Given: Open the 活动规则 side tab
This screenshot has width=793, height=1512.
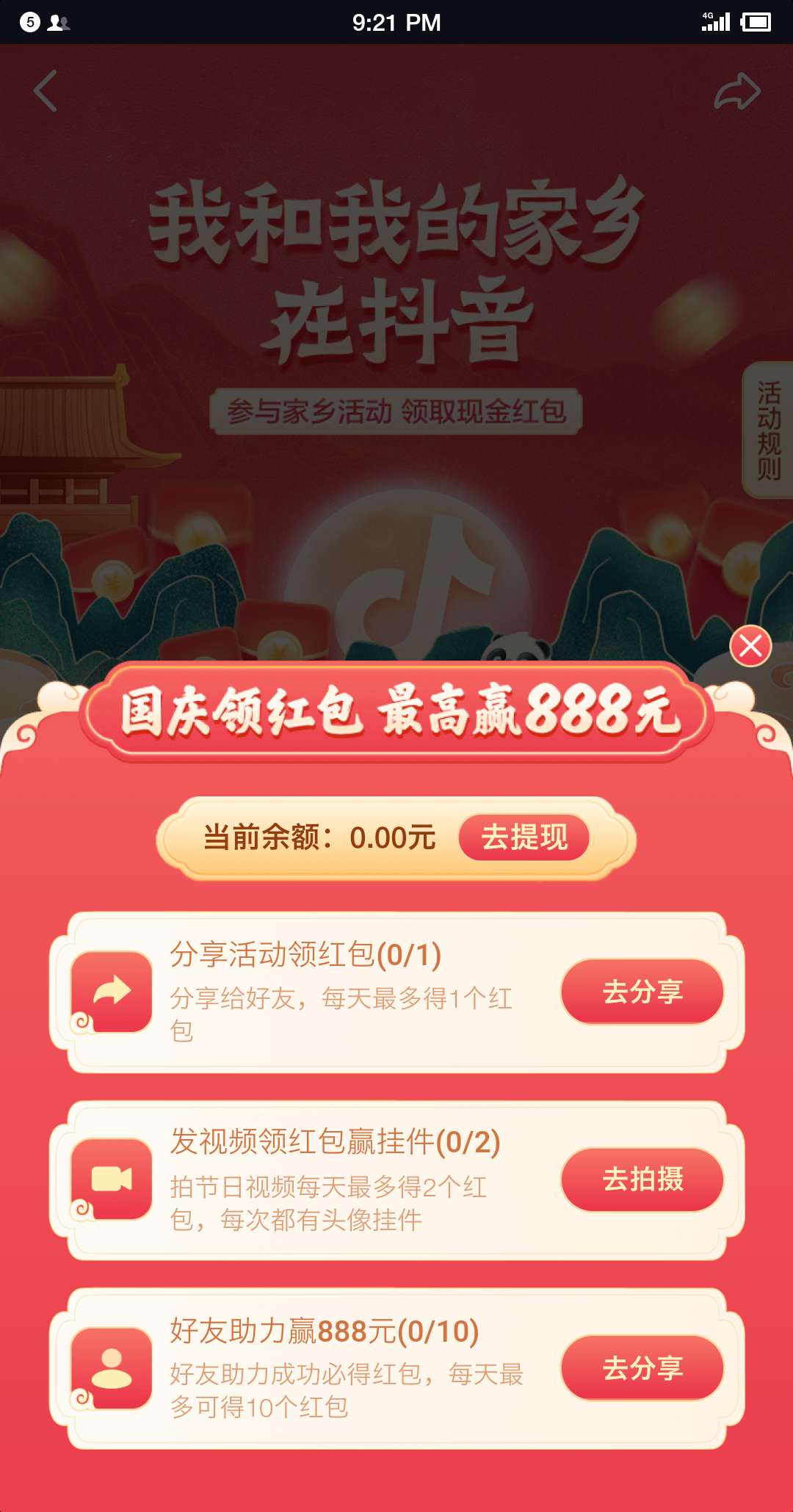Looking at the screenshot, I should point(768,431).
